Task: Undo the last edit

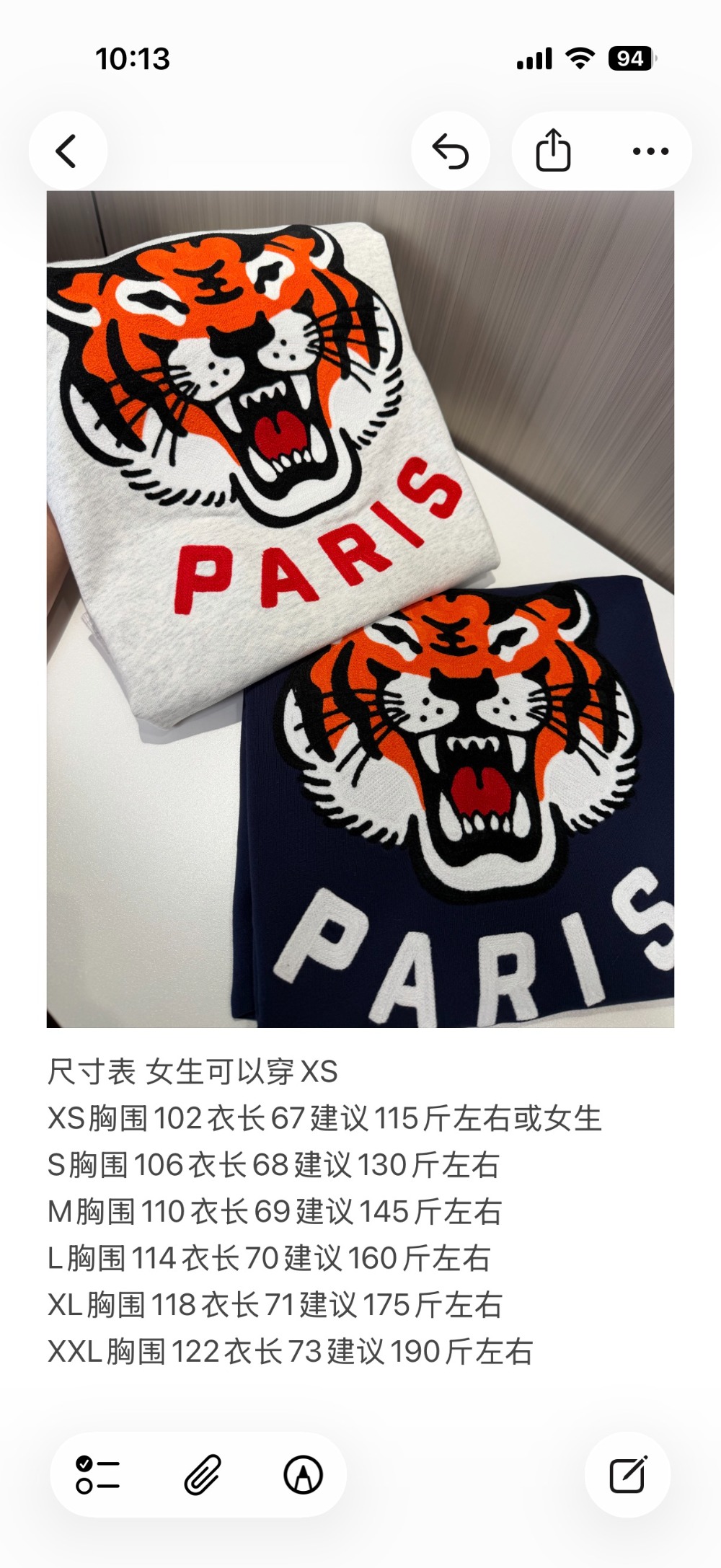Action: tap(451, 151)
